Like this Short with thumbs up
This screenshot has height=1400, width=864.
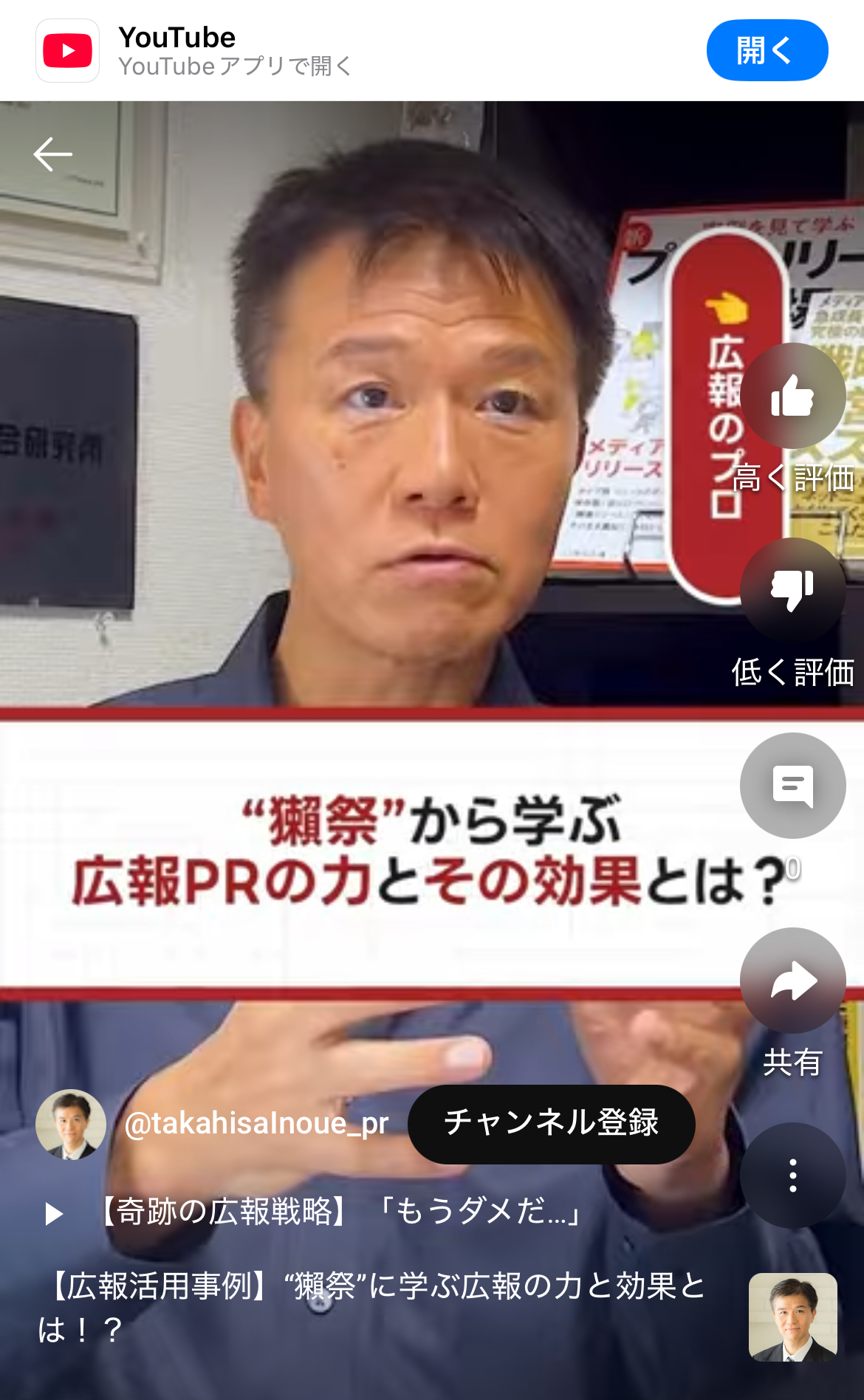(792, 396)
